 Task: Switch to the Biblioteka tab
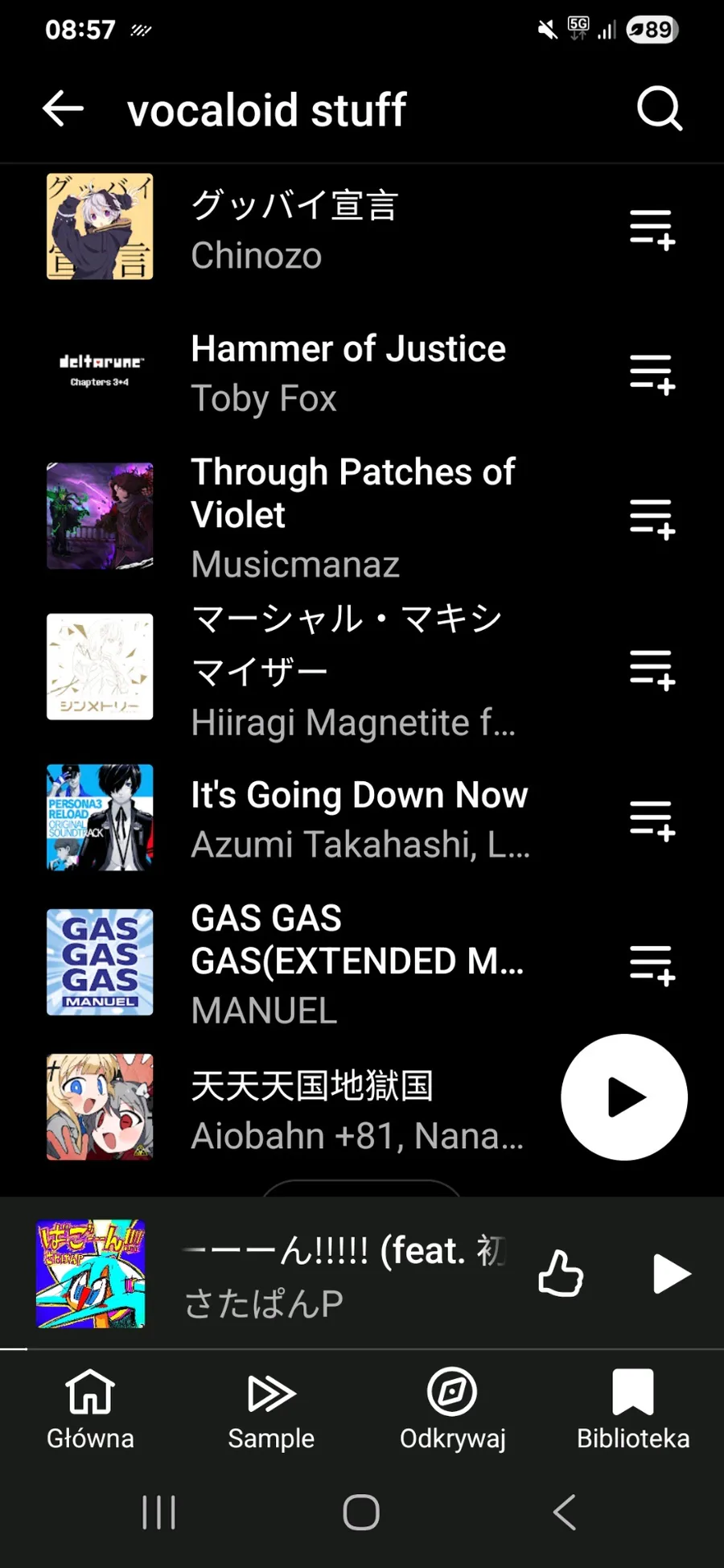[x=633, y=1409]
